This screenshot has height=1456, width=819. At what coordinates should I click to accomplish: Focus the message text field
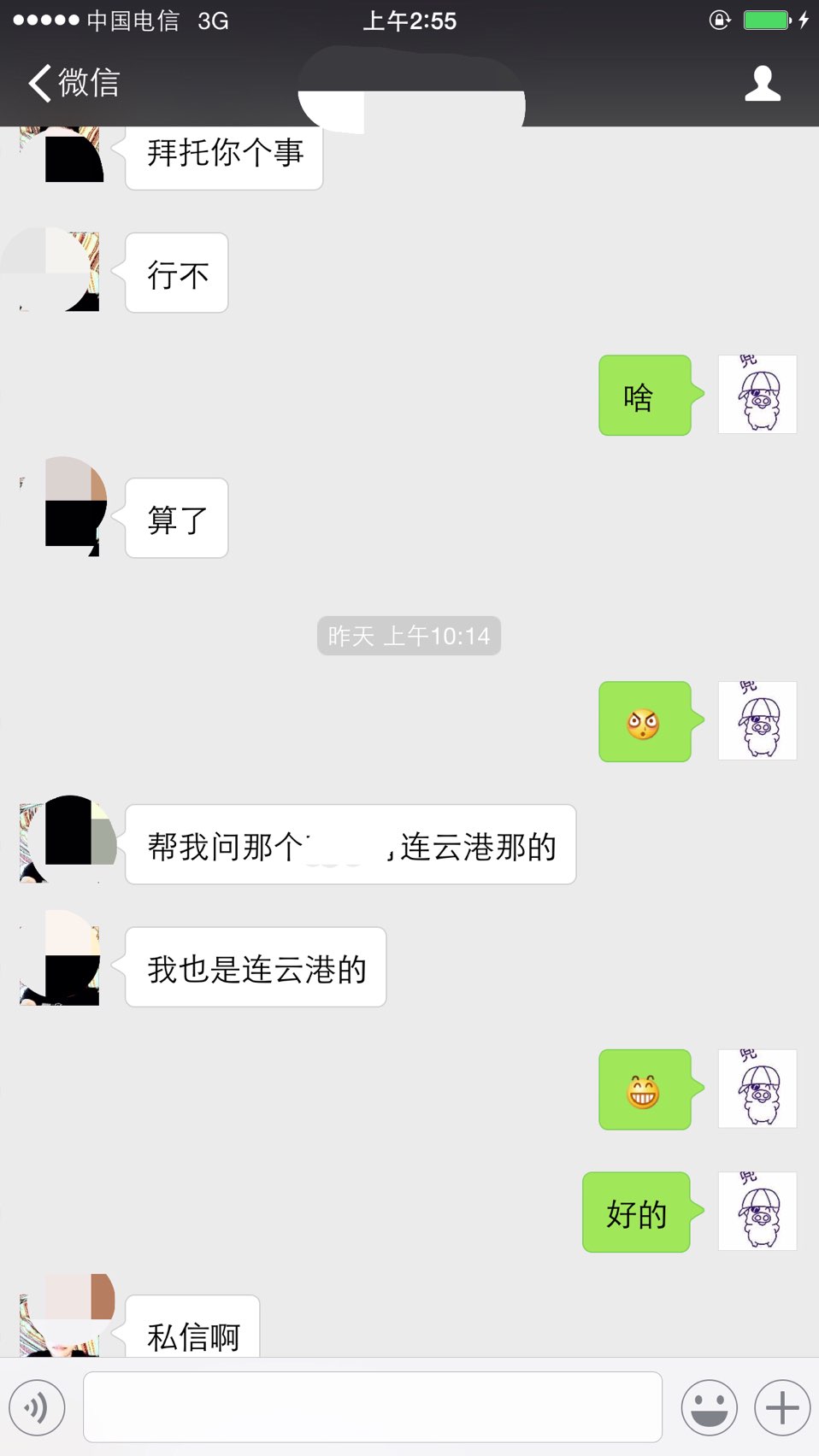(x=373, y=1407)
